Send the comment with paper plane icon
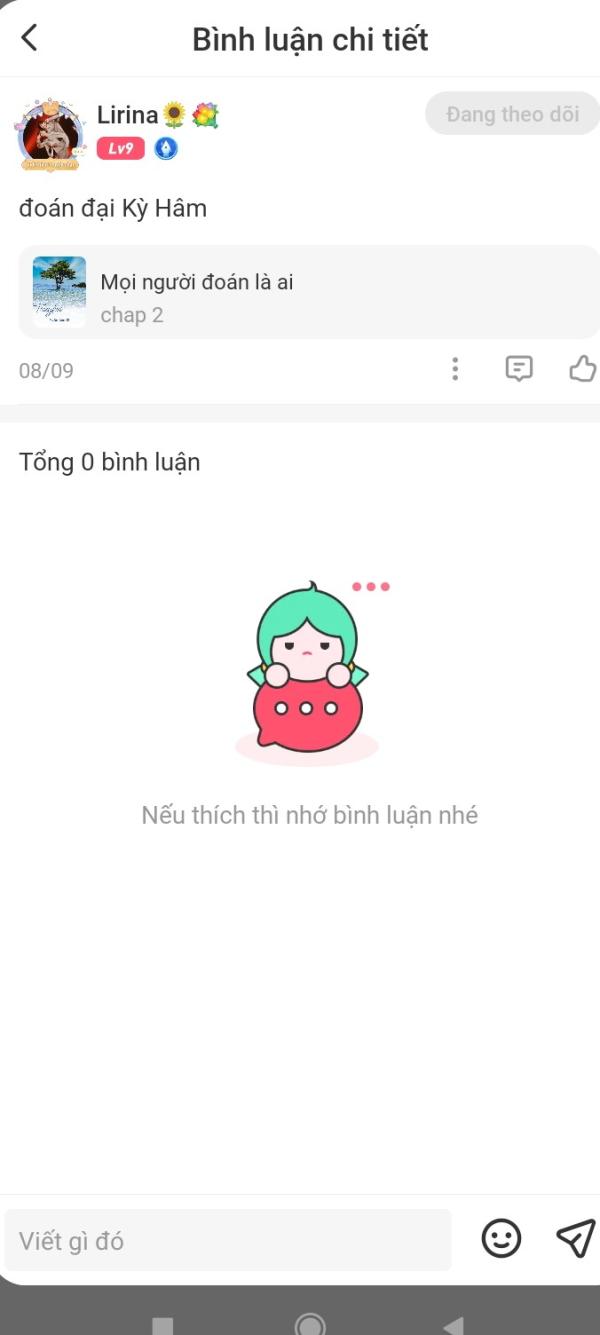This screenshot has height=1335, width=600. [576, 1238]
